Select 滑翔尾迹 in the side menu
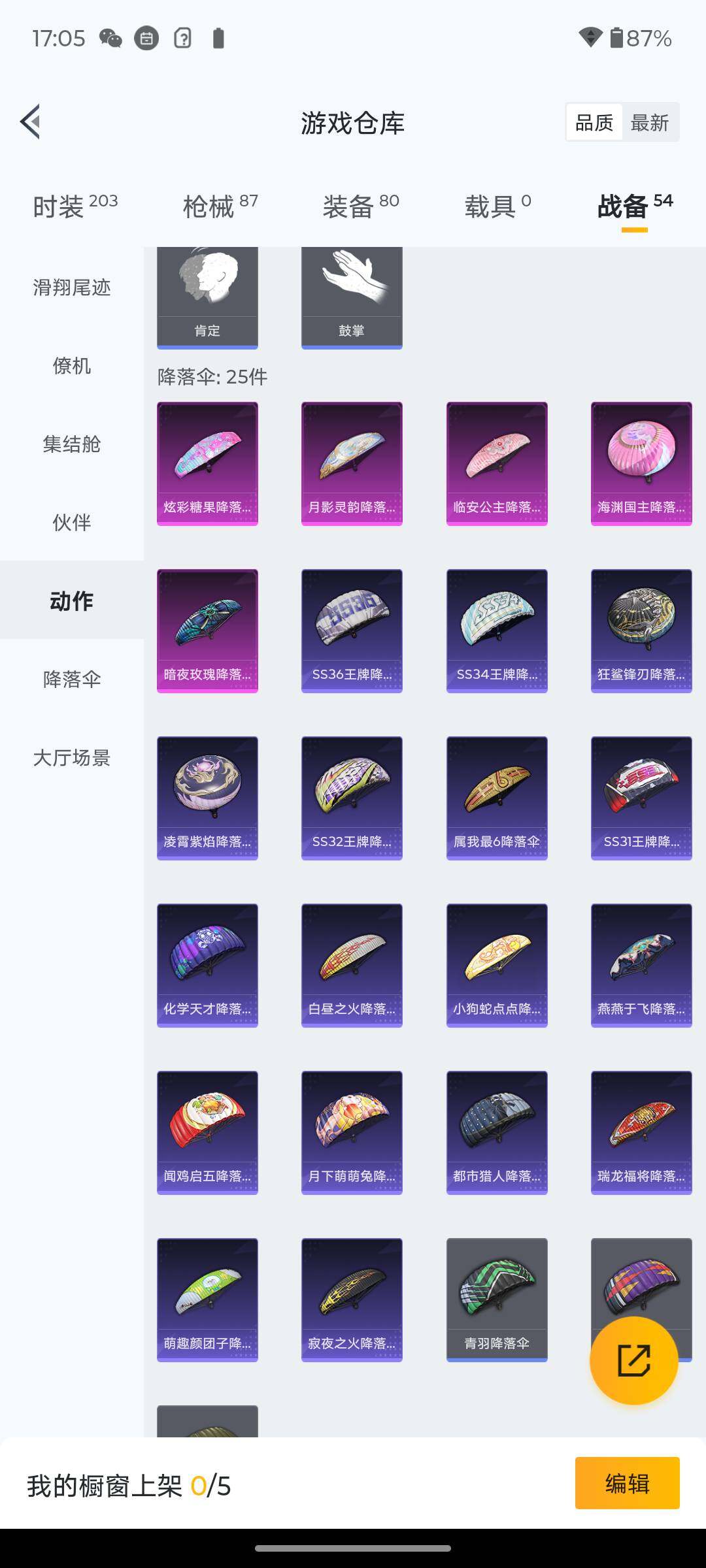The image size is (706, 1568). point(72,287)
